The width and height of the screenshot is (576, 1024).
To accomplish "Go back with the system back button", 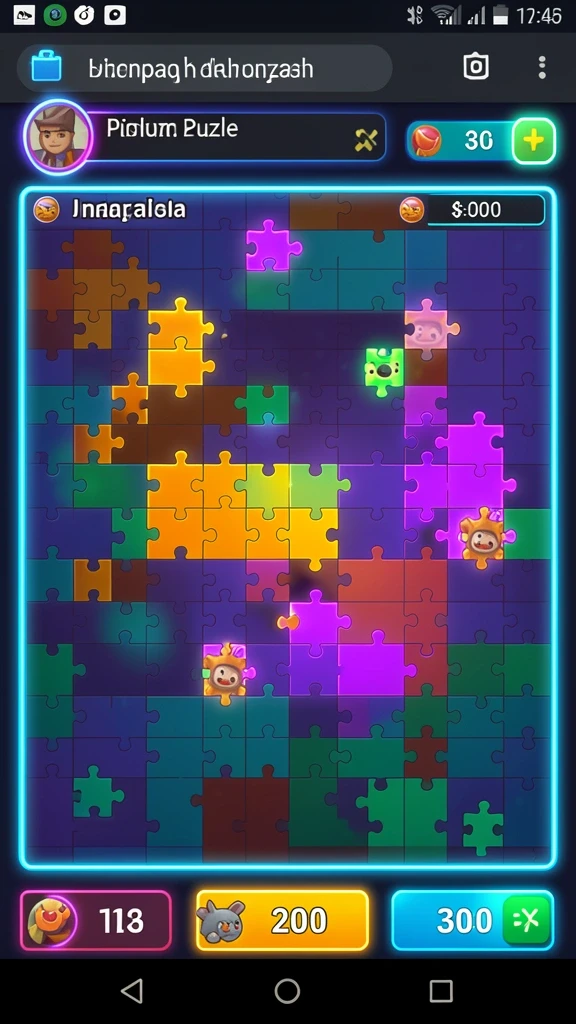I will pos(133,991).
